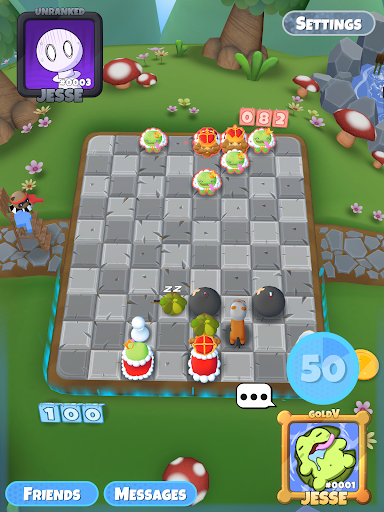View opponent Jesse's #0003 profile card
Screen dimensions: 384x512
click(x=60, y=55)
